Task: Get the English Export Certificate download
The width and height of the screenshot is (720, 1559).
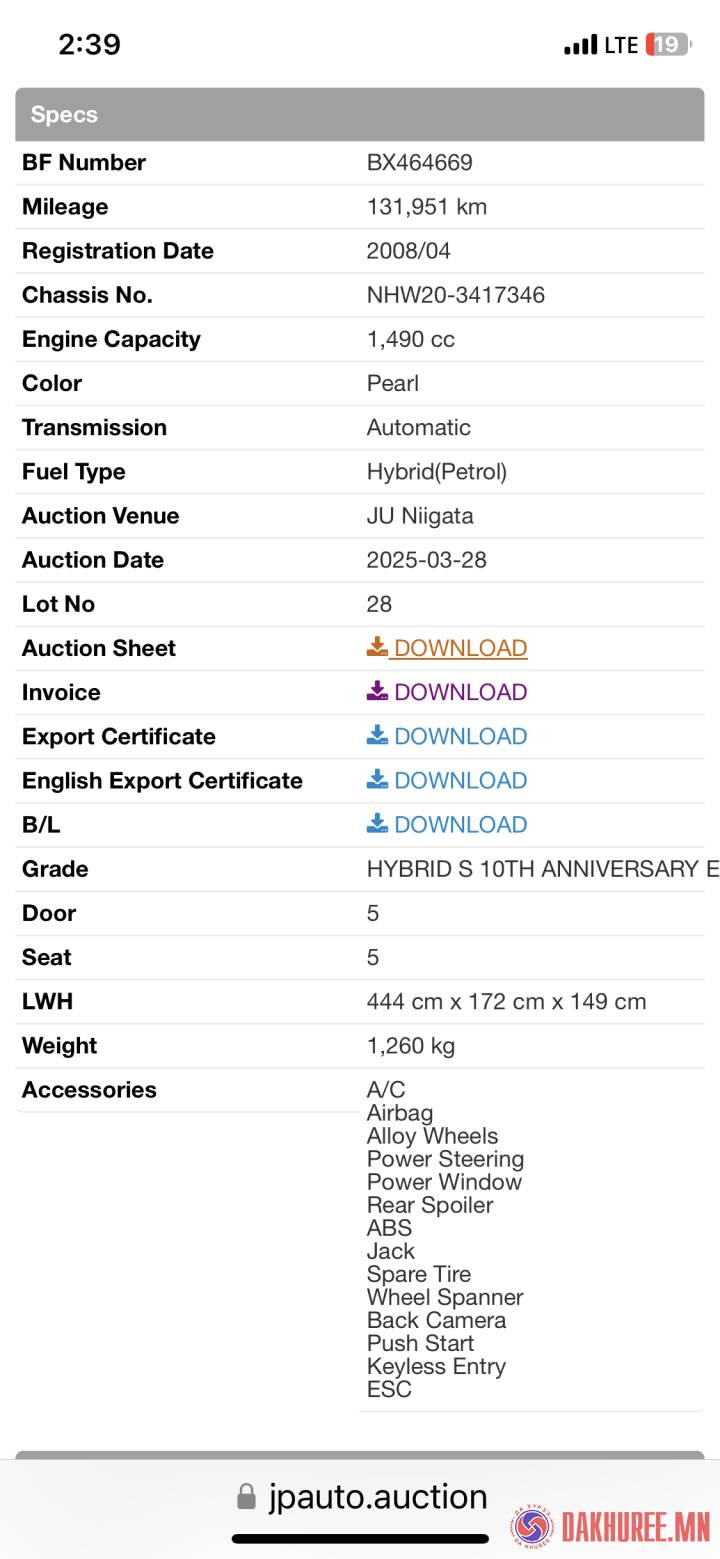Action: pyautogui.click(x=447, y=780)
